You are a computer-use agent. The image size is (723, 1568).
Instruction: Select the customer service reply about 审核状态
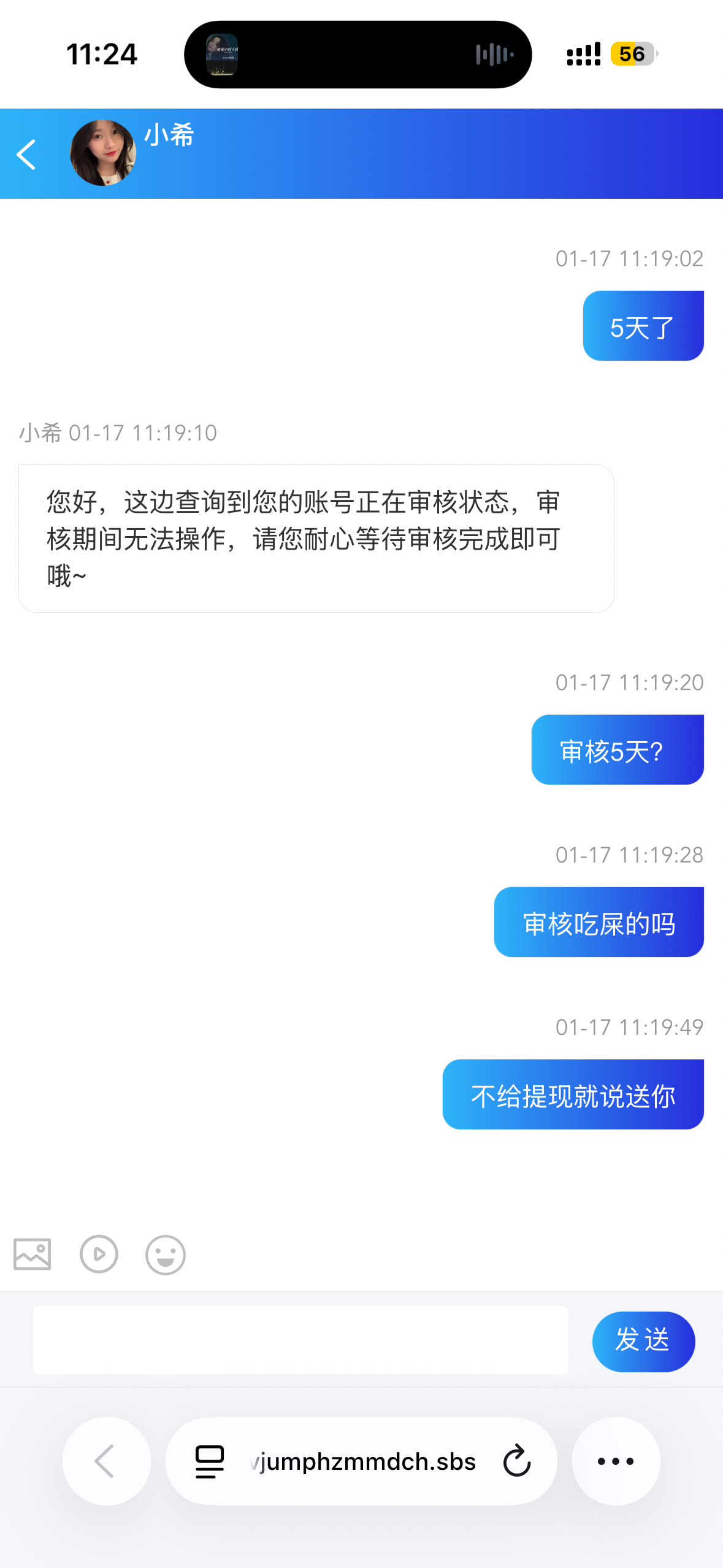tap(315, 537)
